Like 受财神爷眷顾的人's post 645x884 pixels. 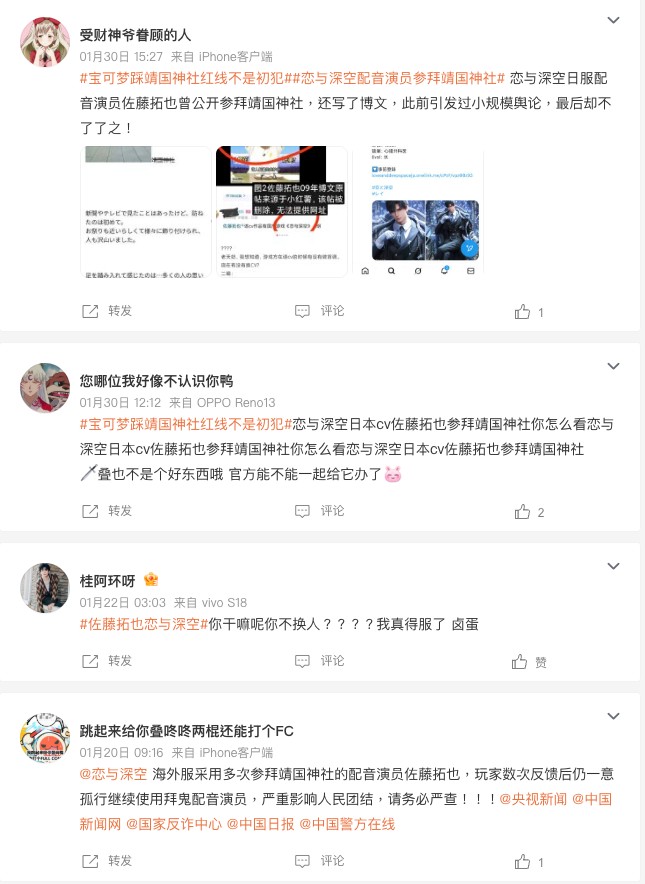528,311
